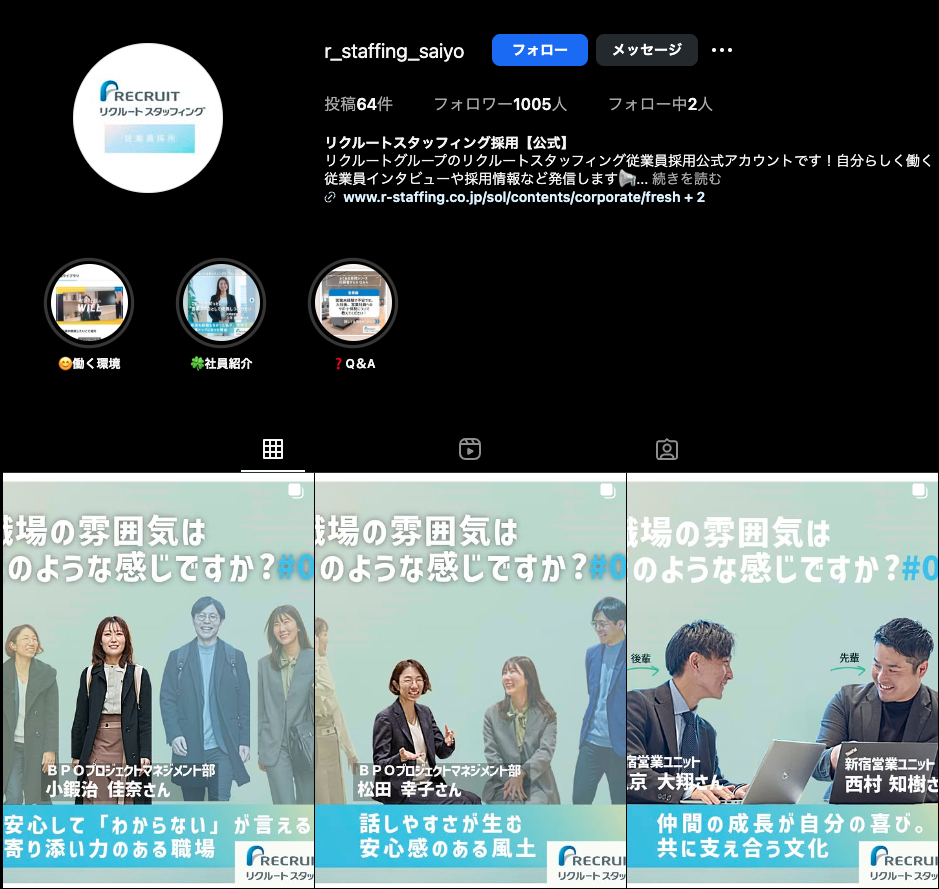Viewport: 939px width, 889px height.
Task: Expand the bio with 続きを読む
Action: click(686, 179)
